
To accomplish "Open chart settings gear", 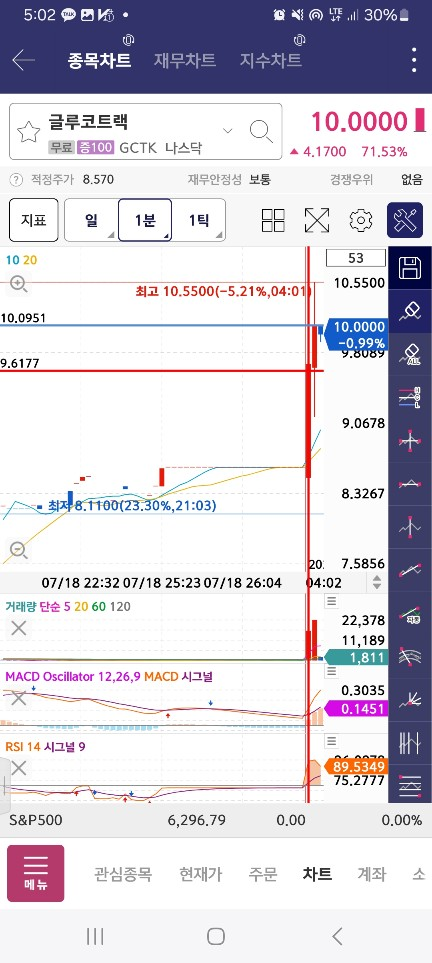I will click(361, 220).
